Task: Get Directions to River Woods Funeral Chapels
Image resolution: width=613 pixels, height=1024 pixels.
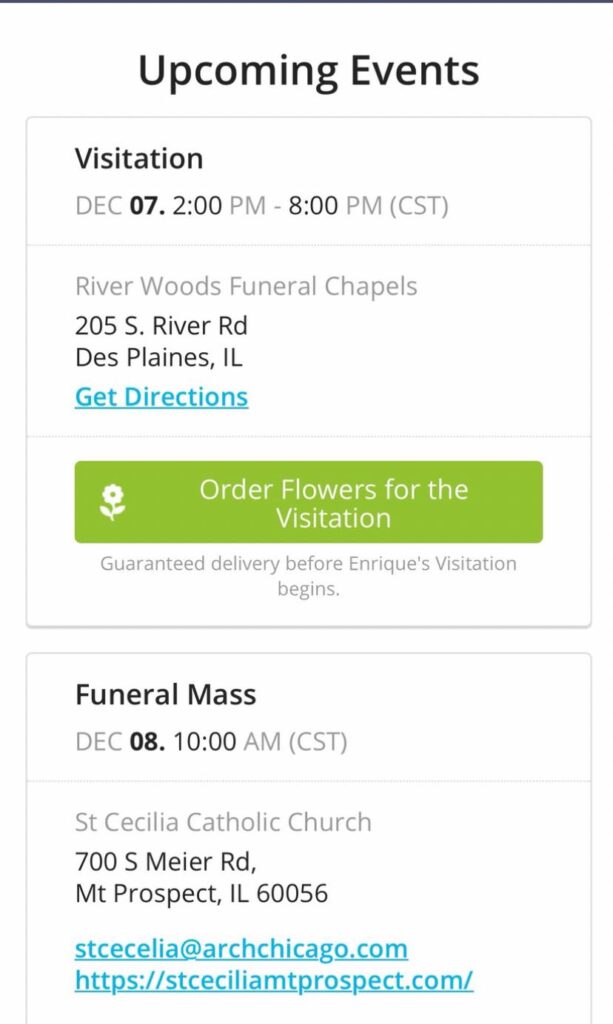Action: point(161,397)
